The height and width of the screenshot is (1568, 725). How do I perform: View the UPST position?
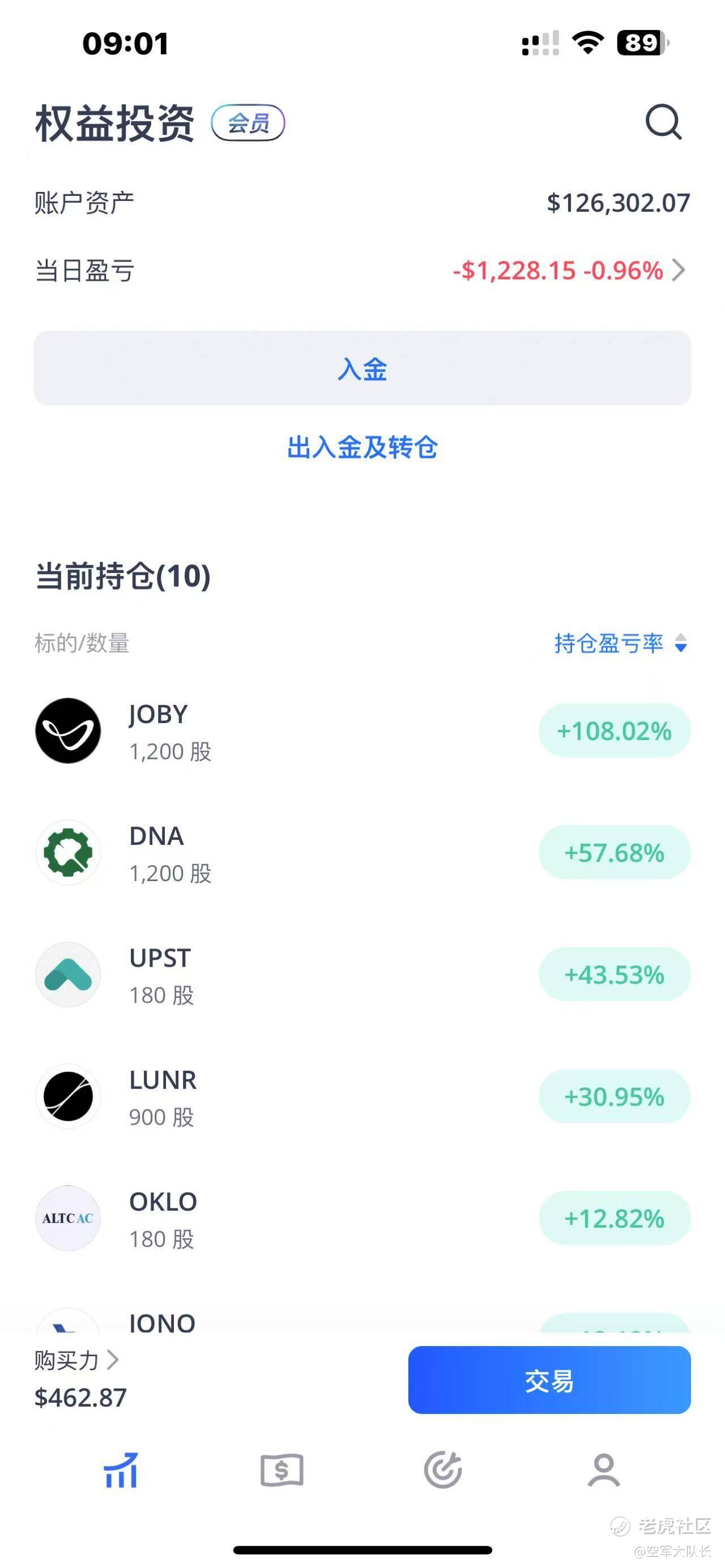pos(362,975)
